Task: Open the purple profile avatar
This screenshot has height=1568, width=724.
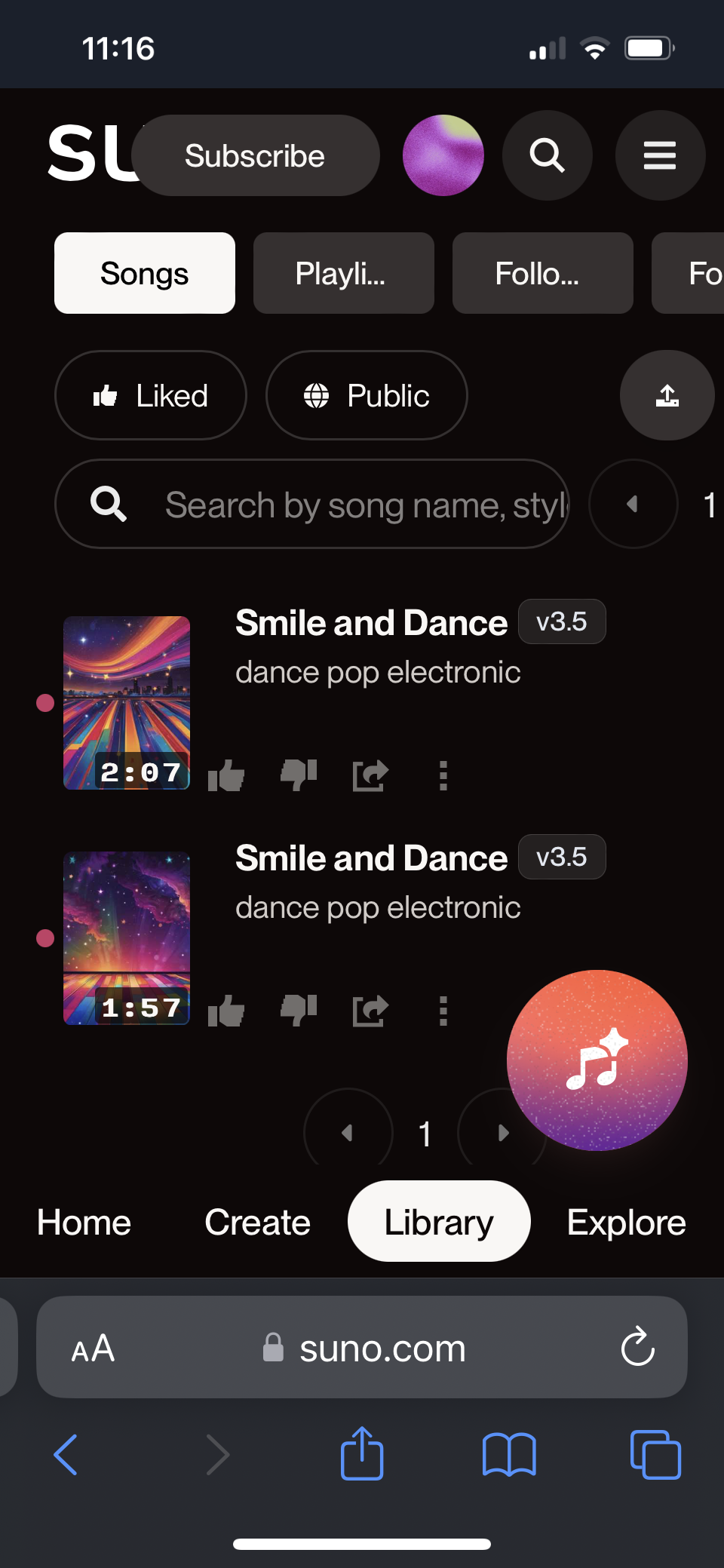Action: [x=443, y=155]
